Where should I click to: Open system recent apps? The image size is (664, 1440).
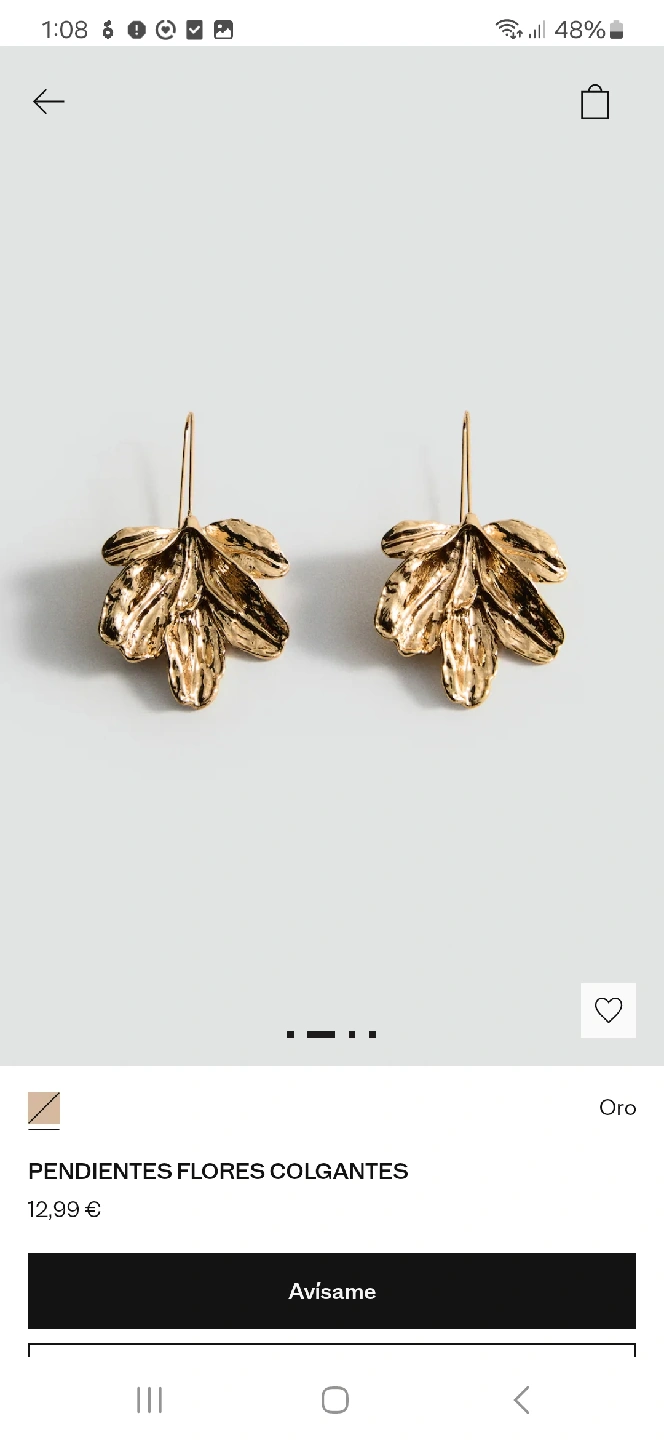click(149, 1399)
